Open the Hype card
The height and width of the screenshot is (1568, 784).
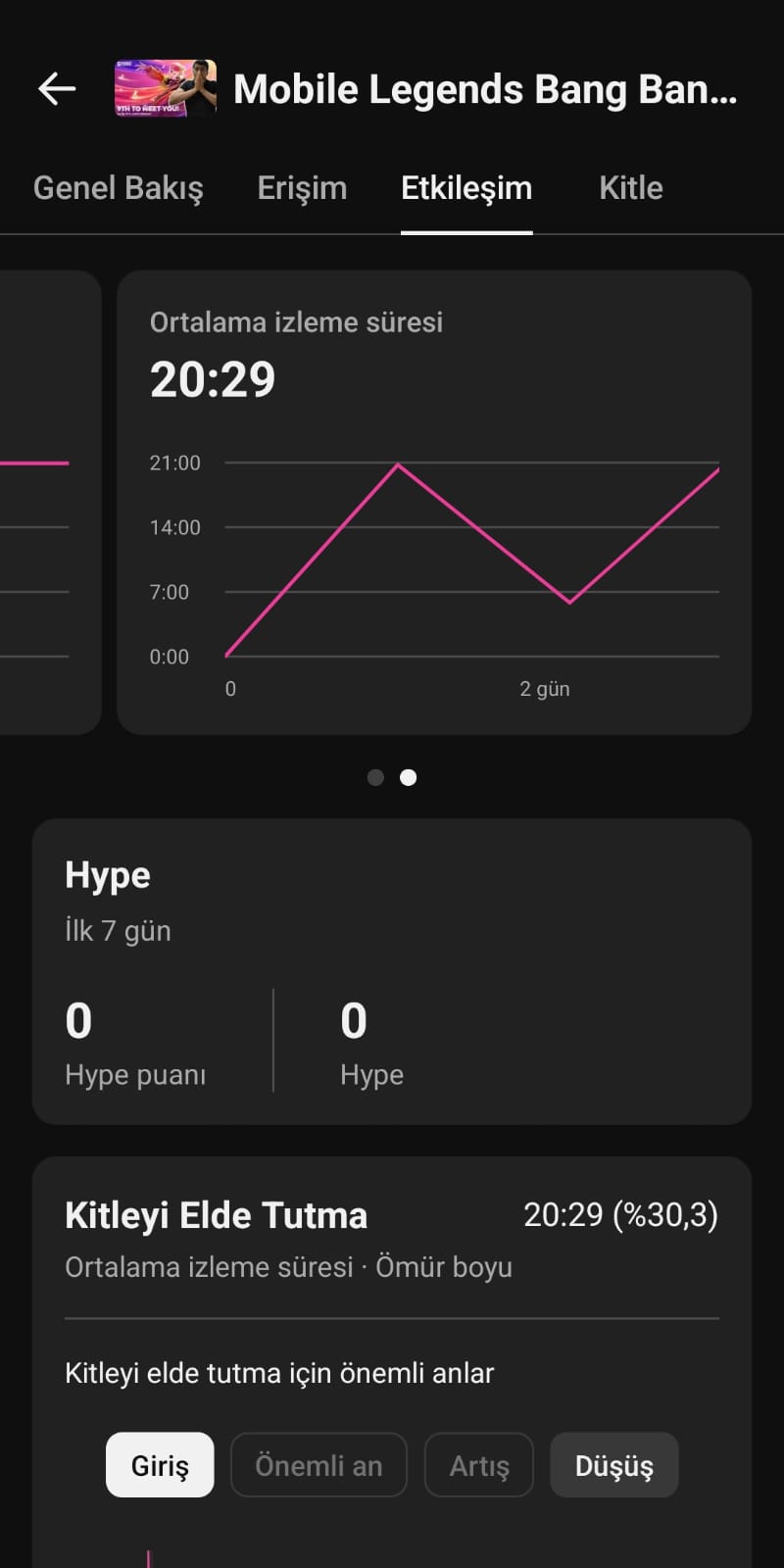click(392, 971)
